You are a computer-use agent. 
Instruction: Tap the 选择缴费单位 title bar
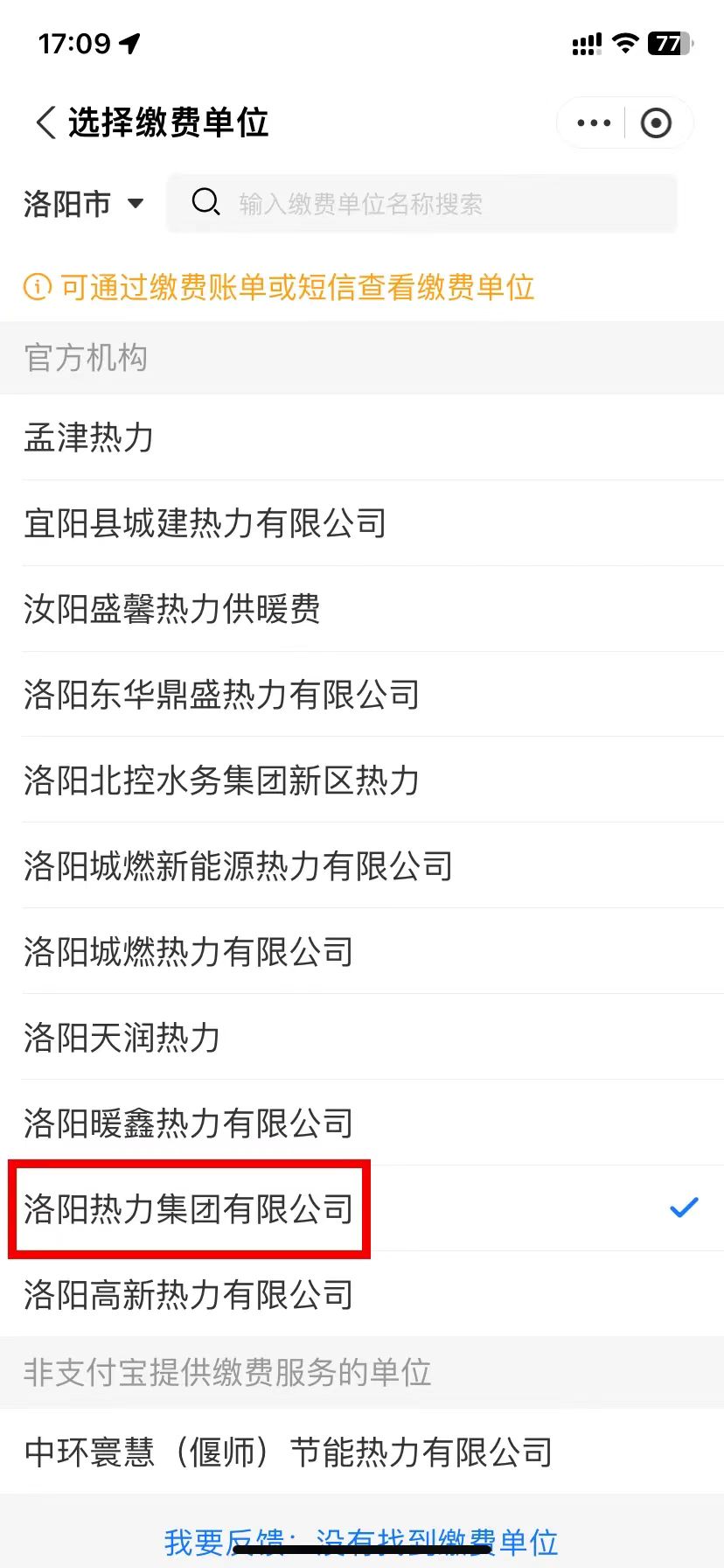pyautogui.click(x=169, y=122)
